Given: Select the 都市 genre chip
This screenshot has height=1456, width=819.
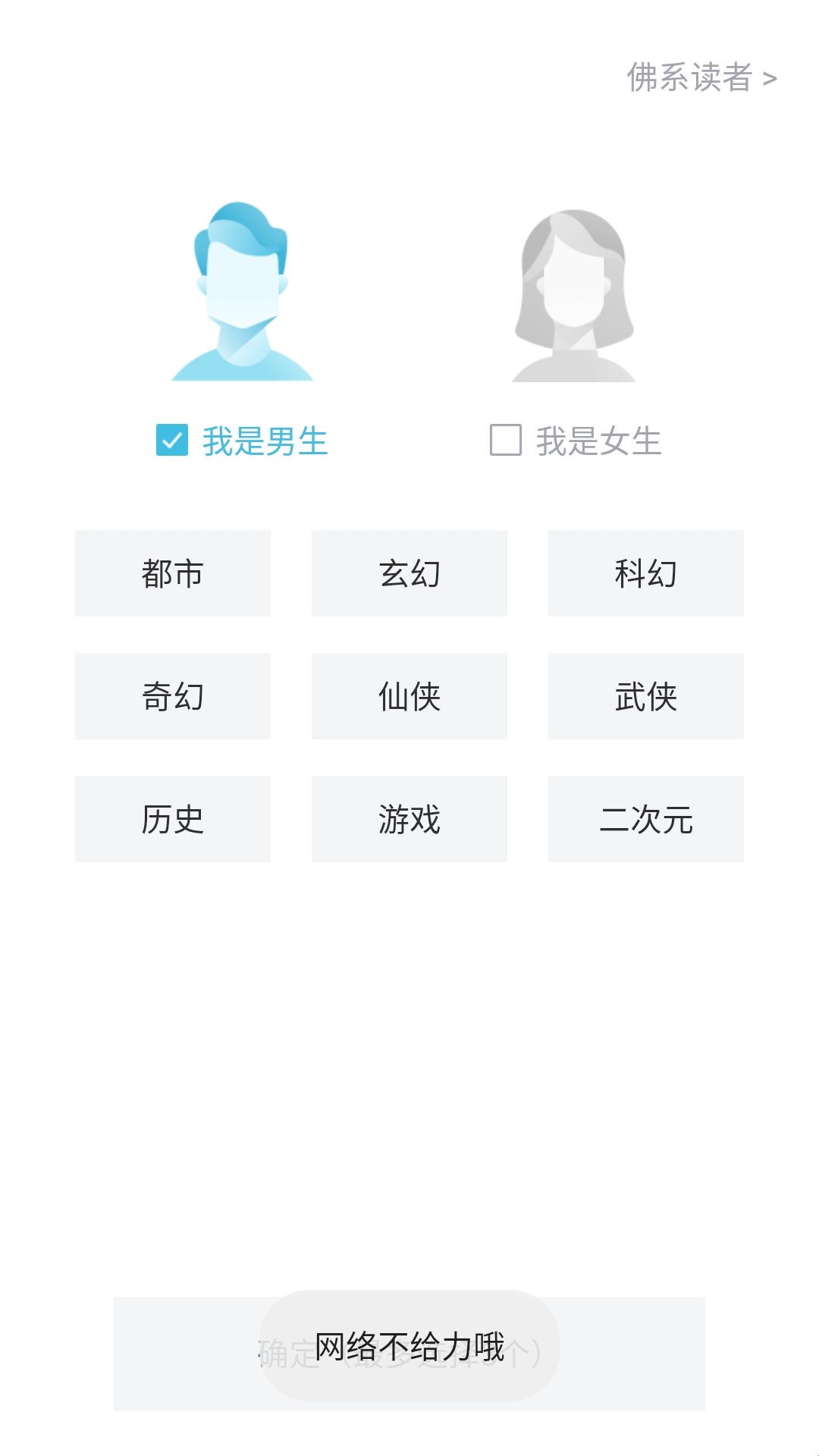Looking at the screenshot, I should (173, 573).
